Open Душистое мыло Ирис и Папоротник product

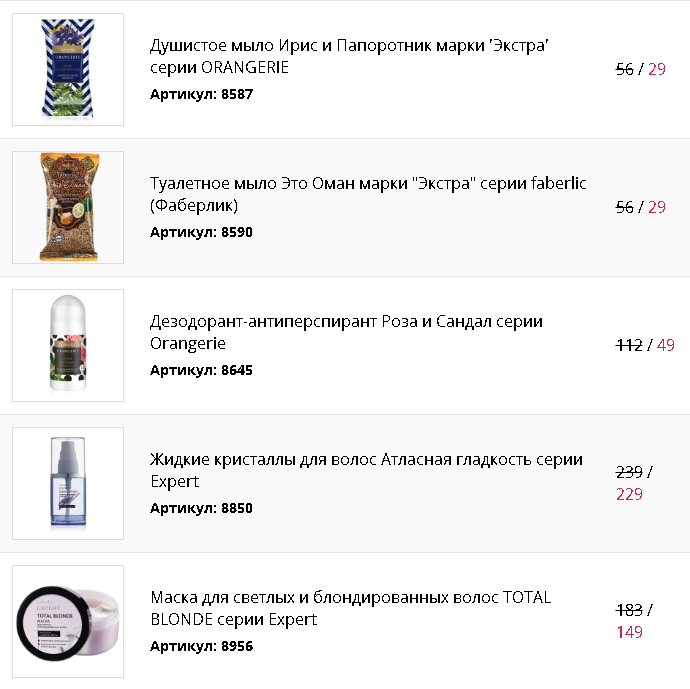click(350, 57)
